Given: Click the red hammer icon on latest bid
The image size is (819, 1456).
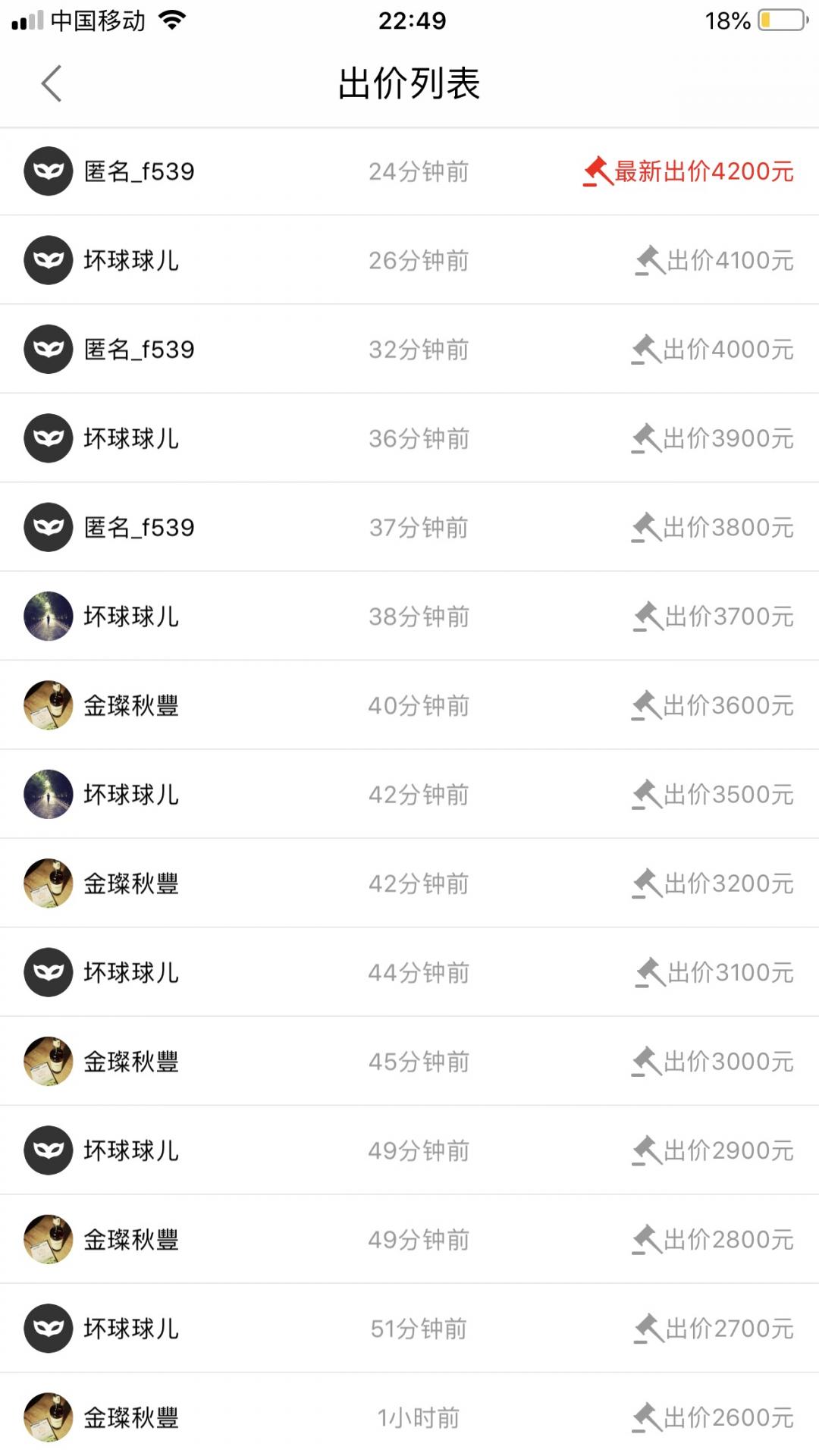Looking at the screenshot, I should [x=598, y=173].
